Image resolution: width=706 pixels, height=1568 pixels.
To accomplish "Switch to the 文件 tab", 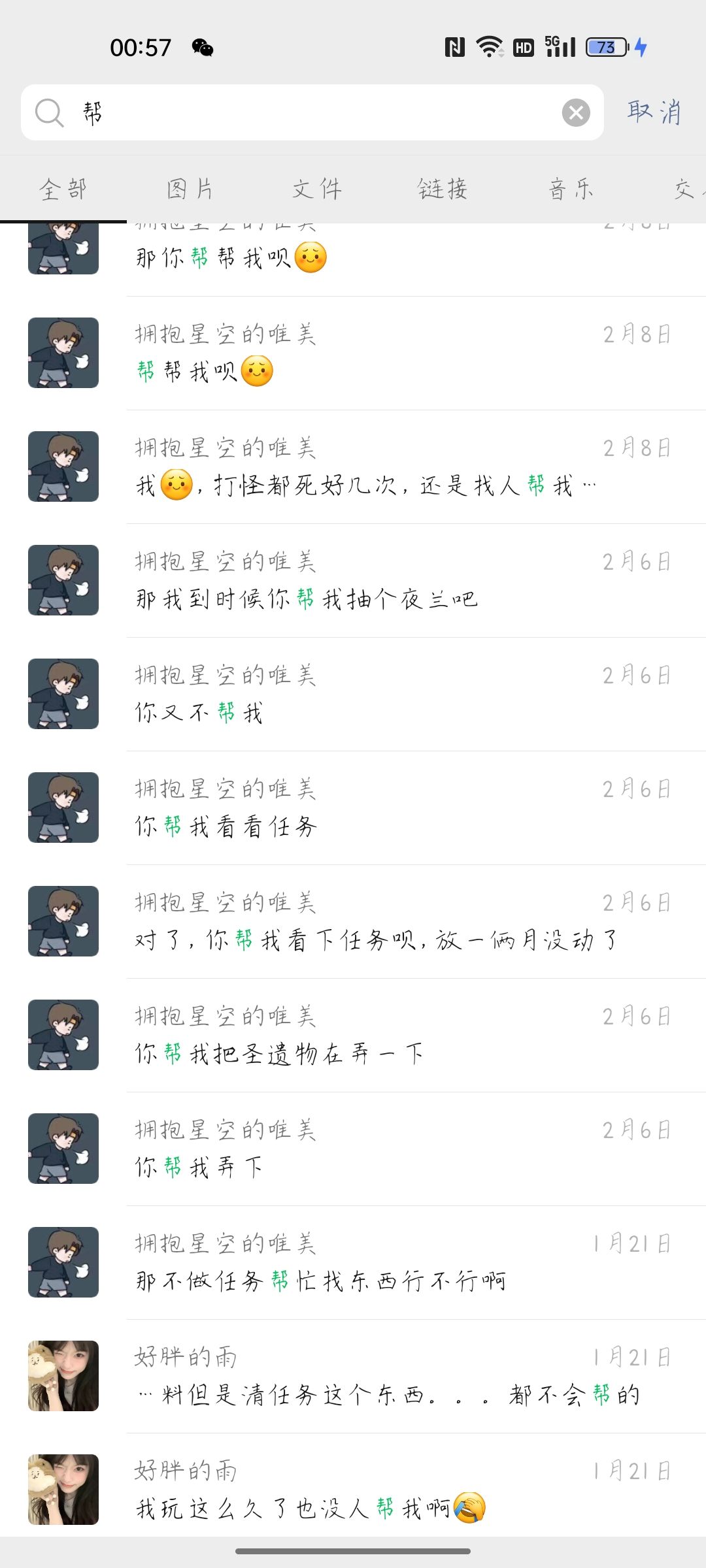I will [316, 189].
